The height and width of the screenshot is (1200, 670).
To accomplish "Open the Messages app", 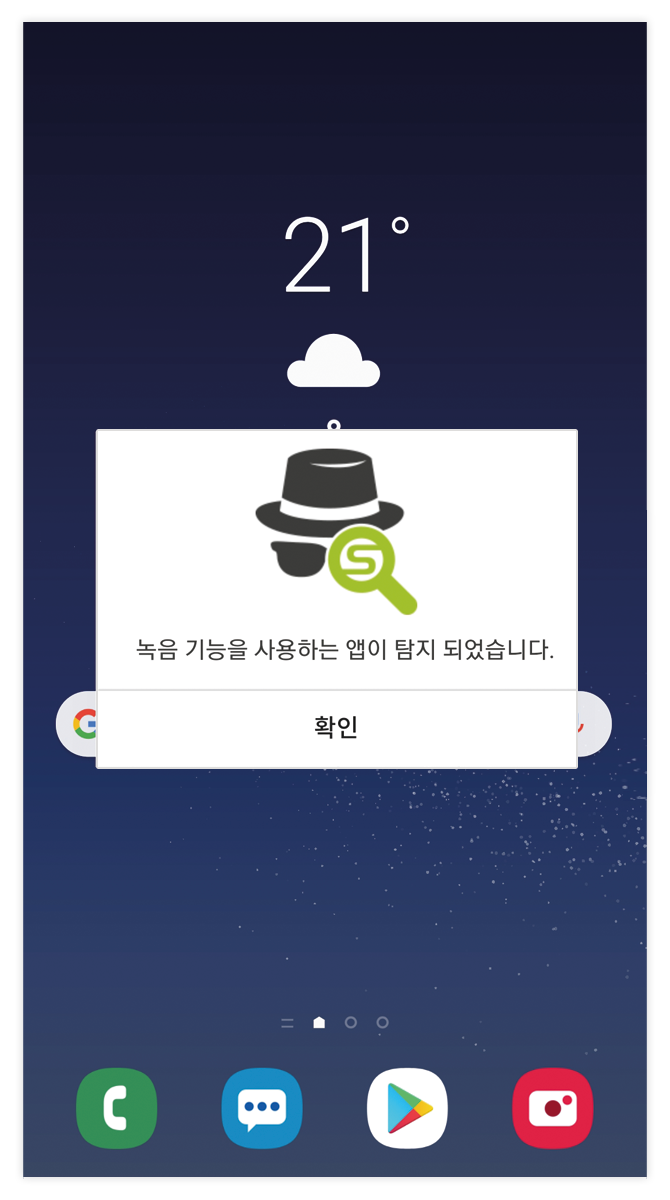I will (262, 1108).
